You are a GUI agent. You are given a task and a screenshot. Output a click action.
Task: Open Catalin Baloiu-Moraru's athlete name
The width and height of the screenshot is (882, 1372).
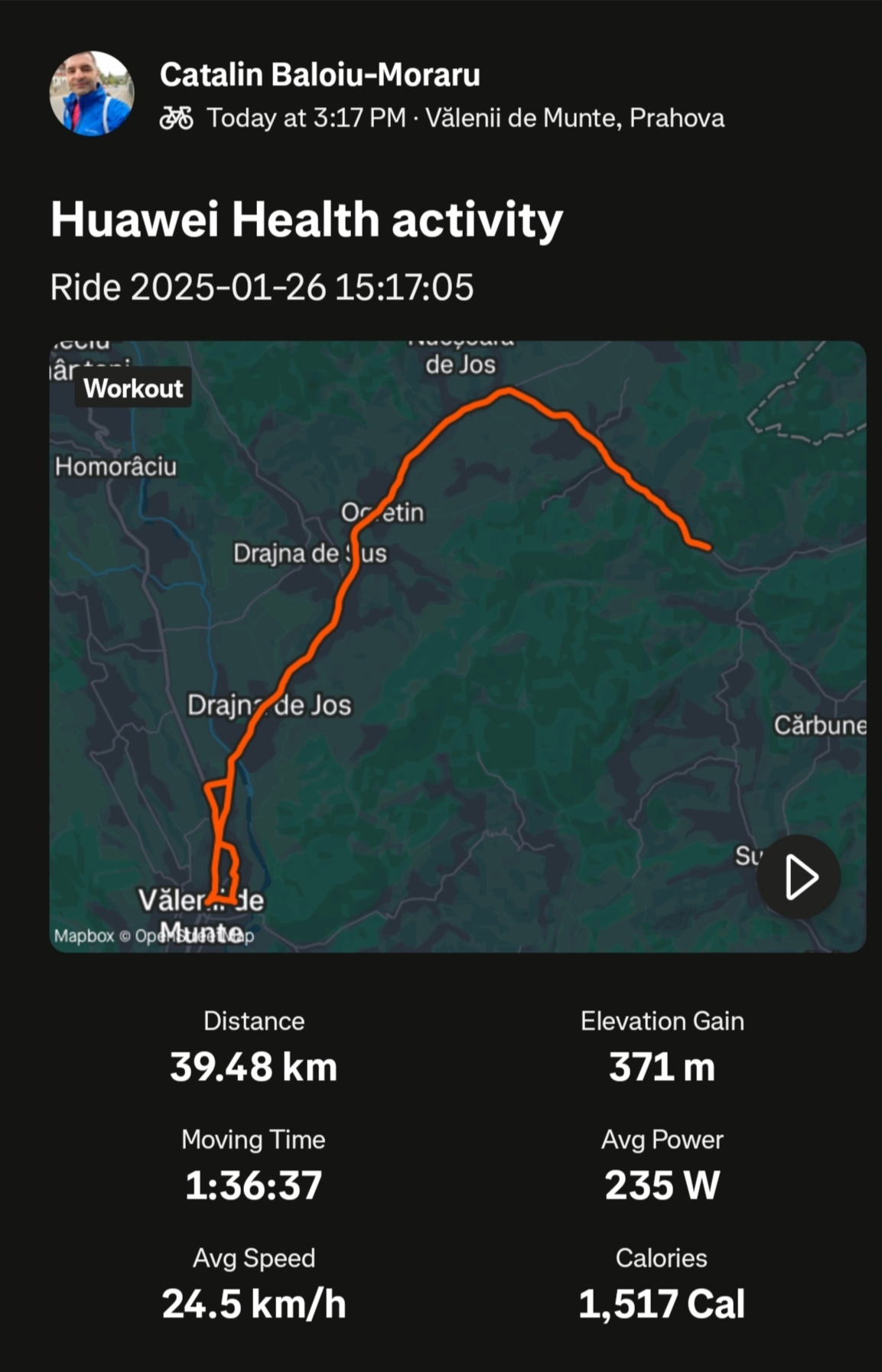[320, 75]
